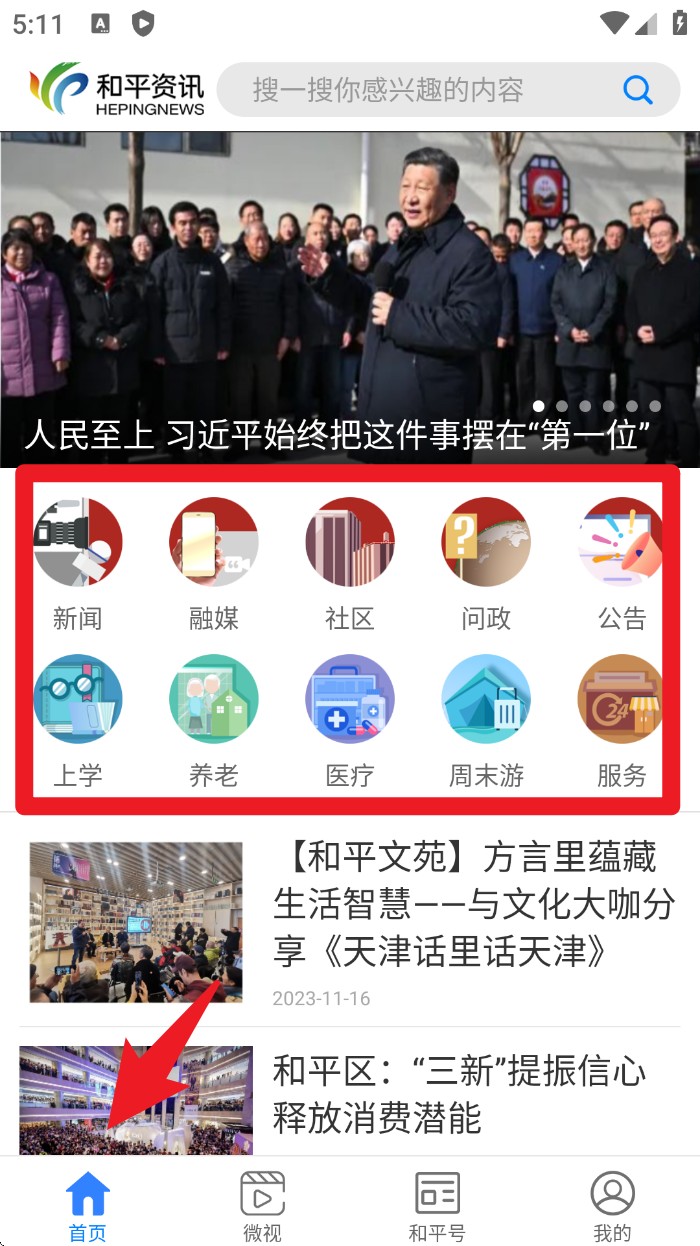Open the 和平区："三新"提振信心 article
The height and width of the screenshot is (1246, 700).
tap(460, 1094)
